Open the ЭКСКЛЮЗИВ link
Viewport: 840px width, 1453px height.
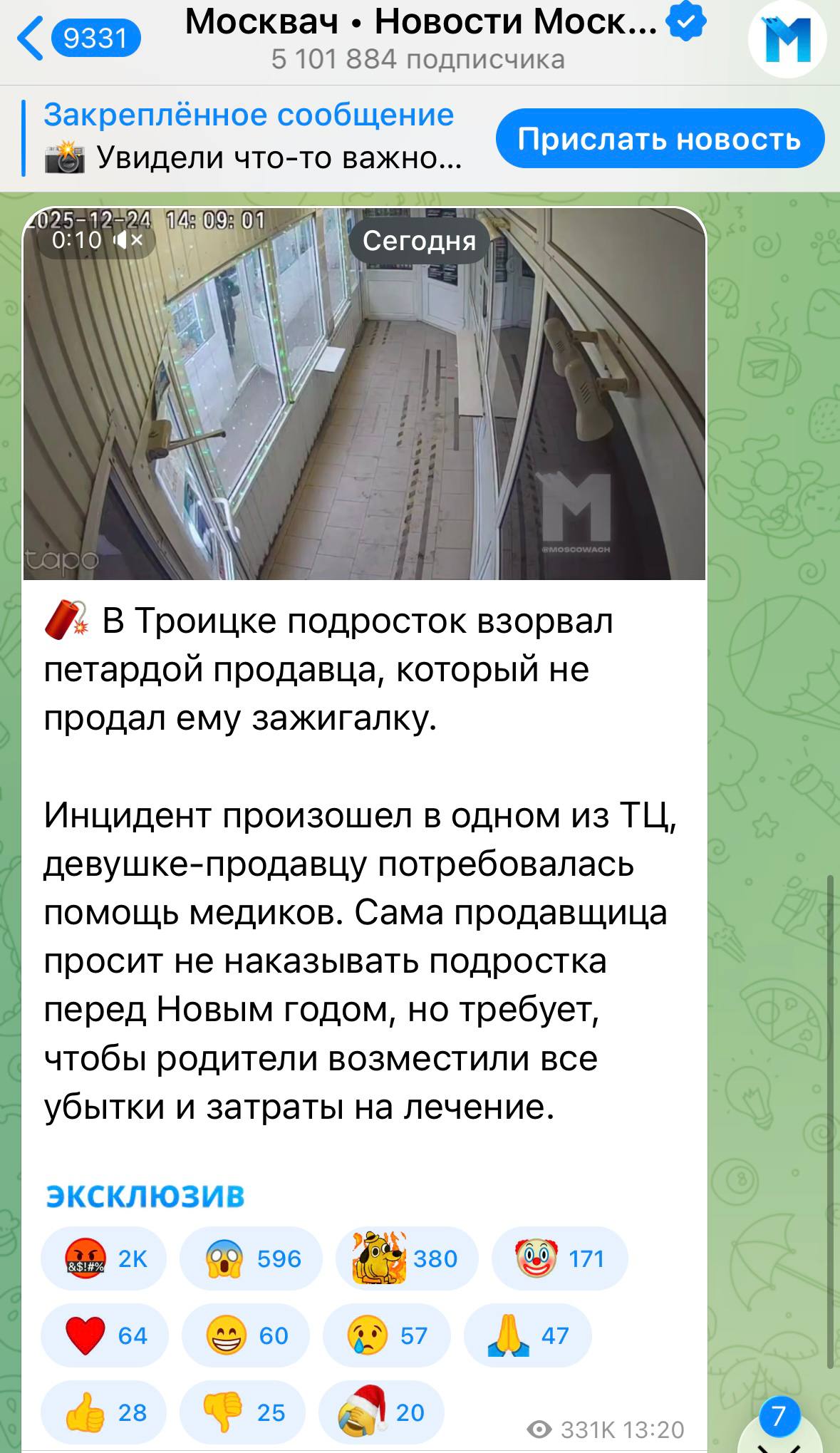pos(145,1196)
